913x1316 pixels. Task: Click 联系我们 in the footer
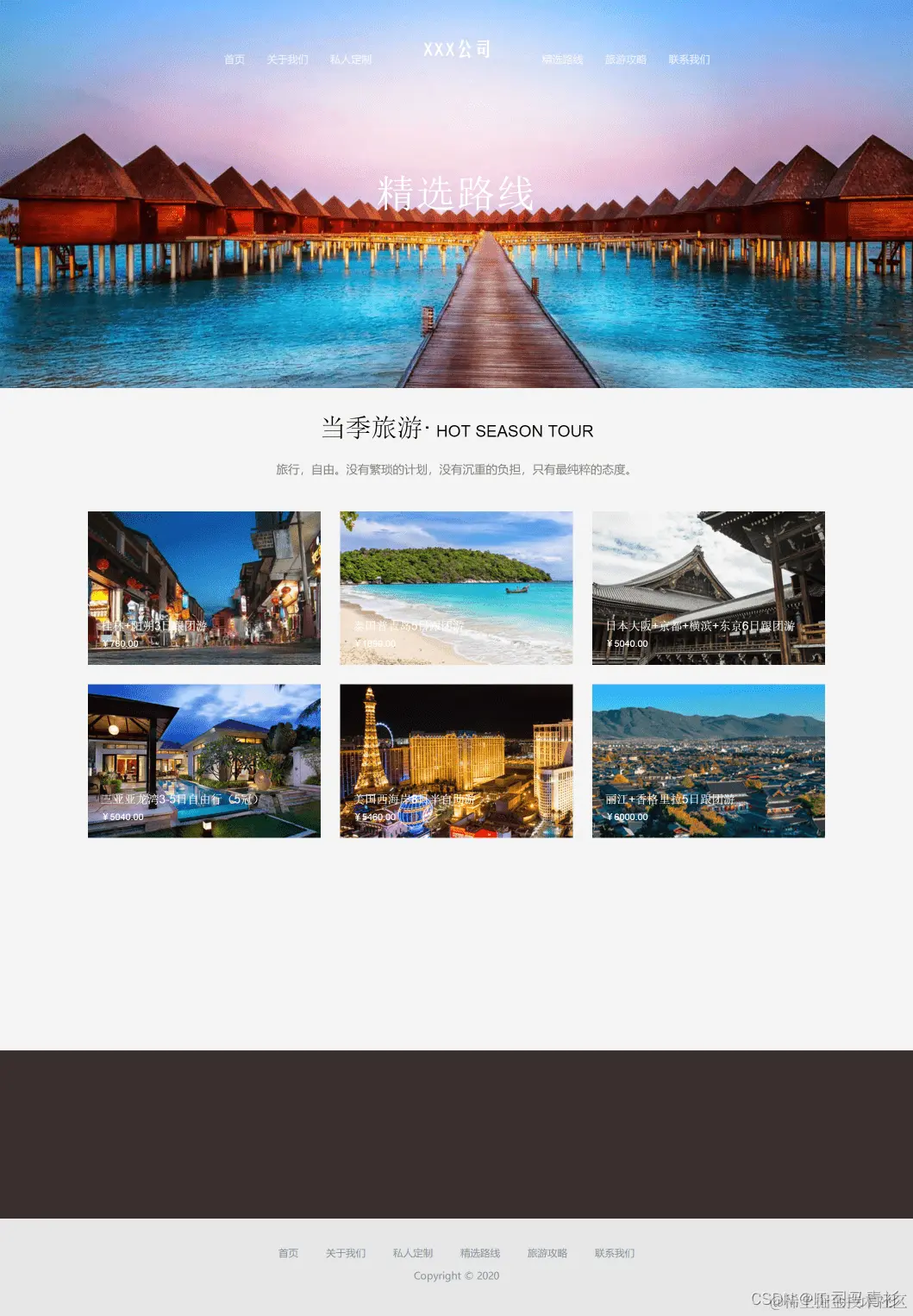[x=615, y=1253]
